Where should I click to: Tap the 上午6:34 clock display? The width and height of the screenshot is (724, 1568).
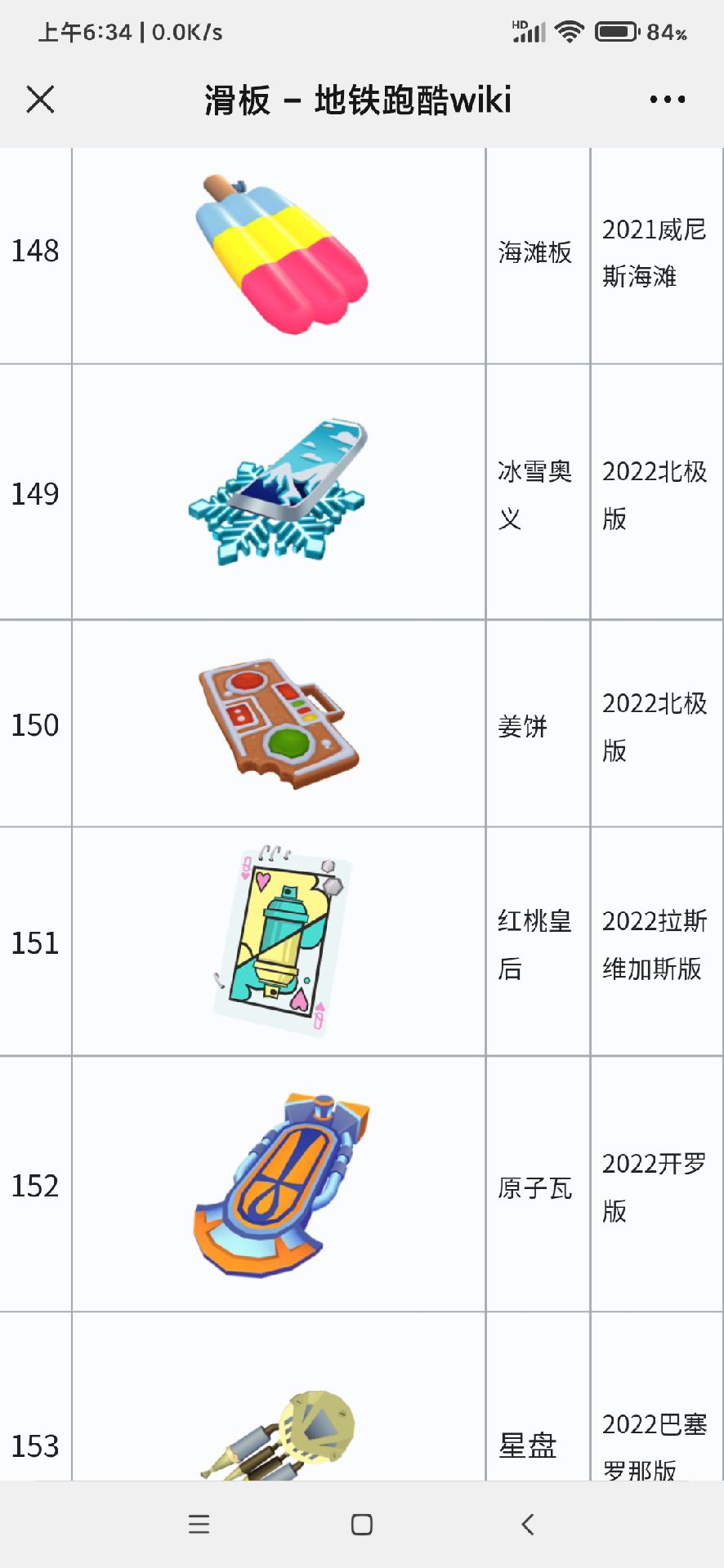[x=86, y=32]
